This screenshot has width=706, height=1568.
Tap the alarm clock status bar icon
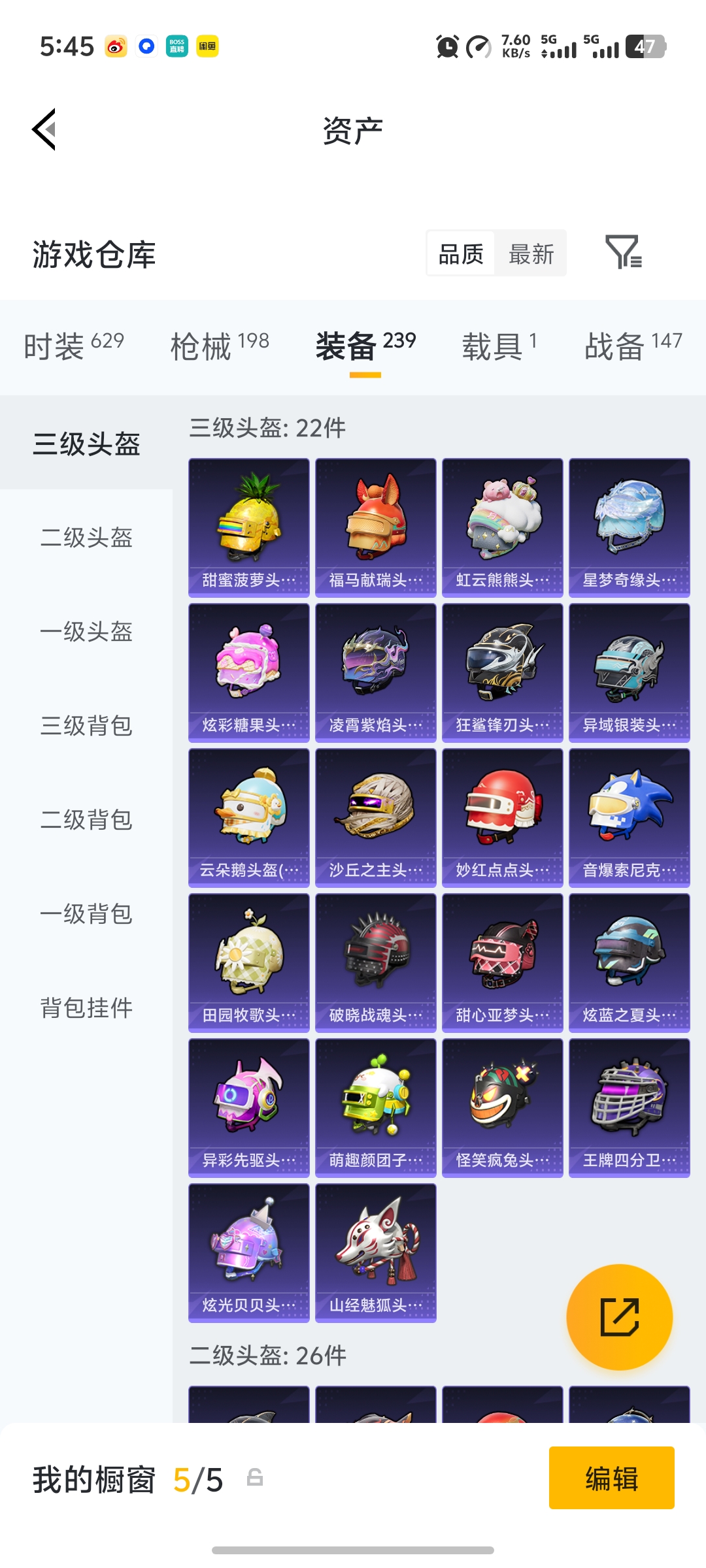446,46
